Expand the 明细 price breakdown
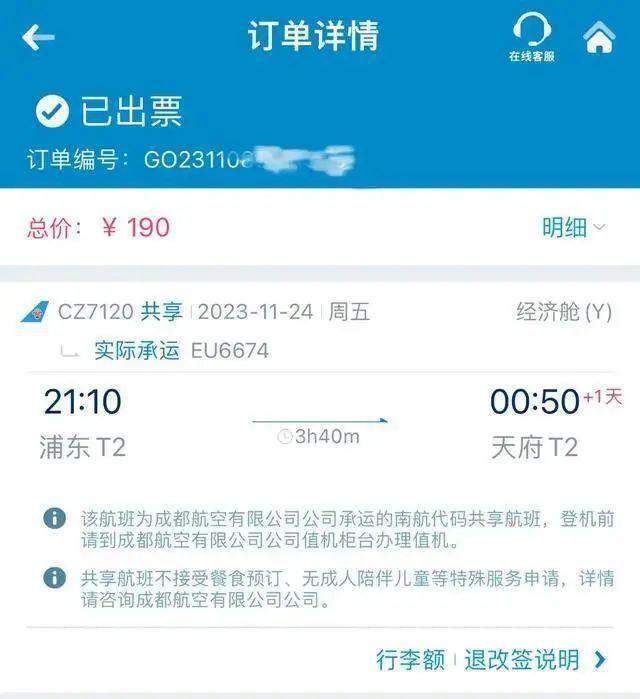 pos(574,228)
